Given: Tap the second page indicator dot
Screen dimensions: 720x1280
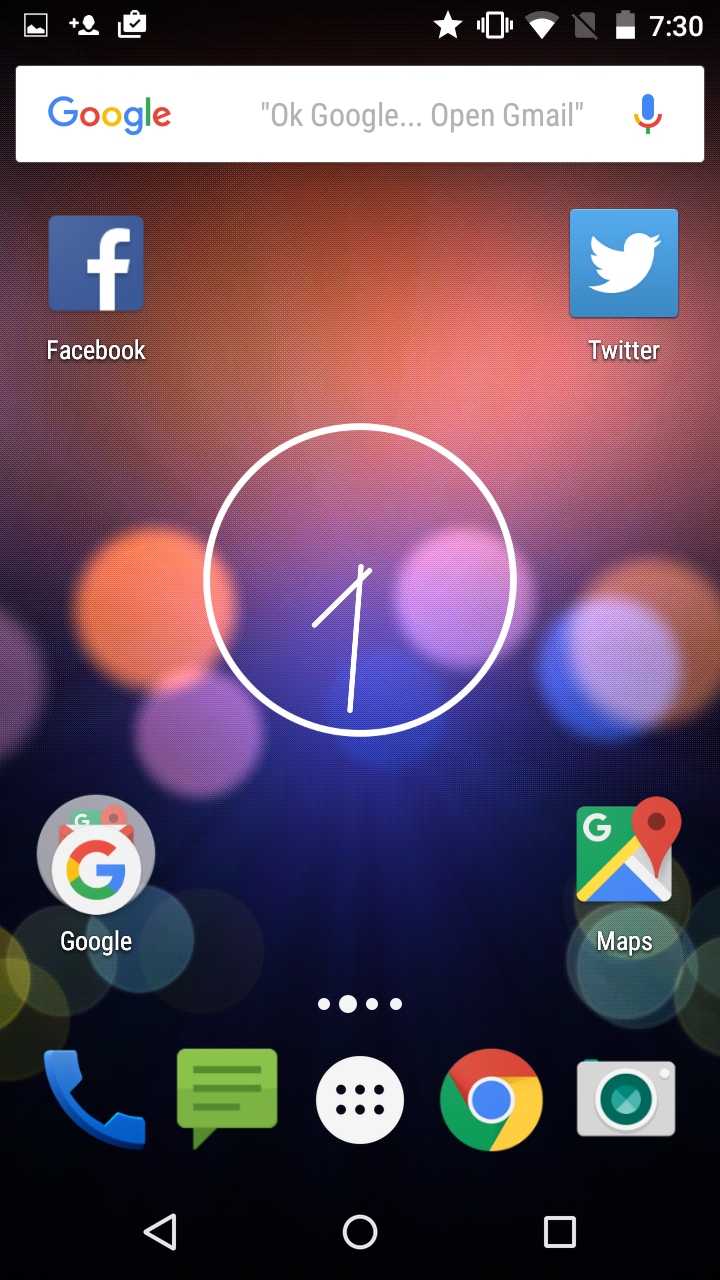Looking at the screenshot, I should (x=348, y=1003).
